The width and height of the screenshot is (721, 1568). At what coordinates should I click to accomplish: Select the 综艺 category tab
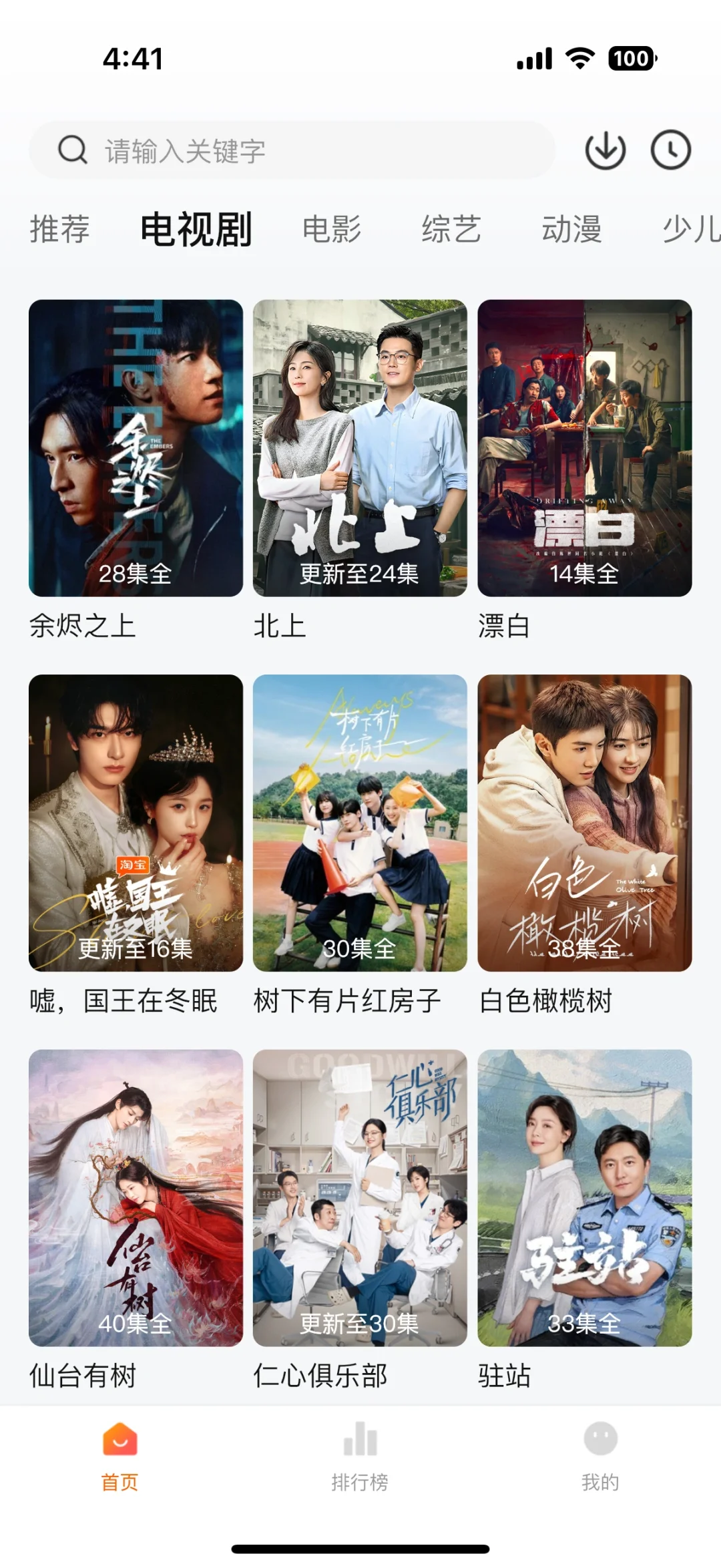pyautogui.click(x=451, y=229)
